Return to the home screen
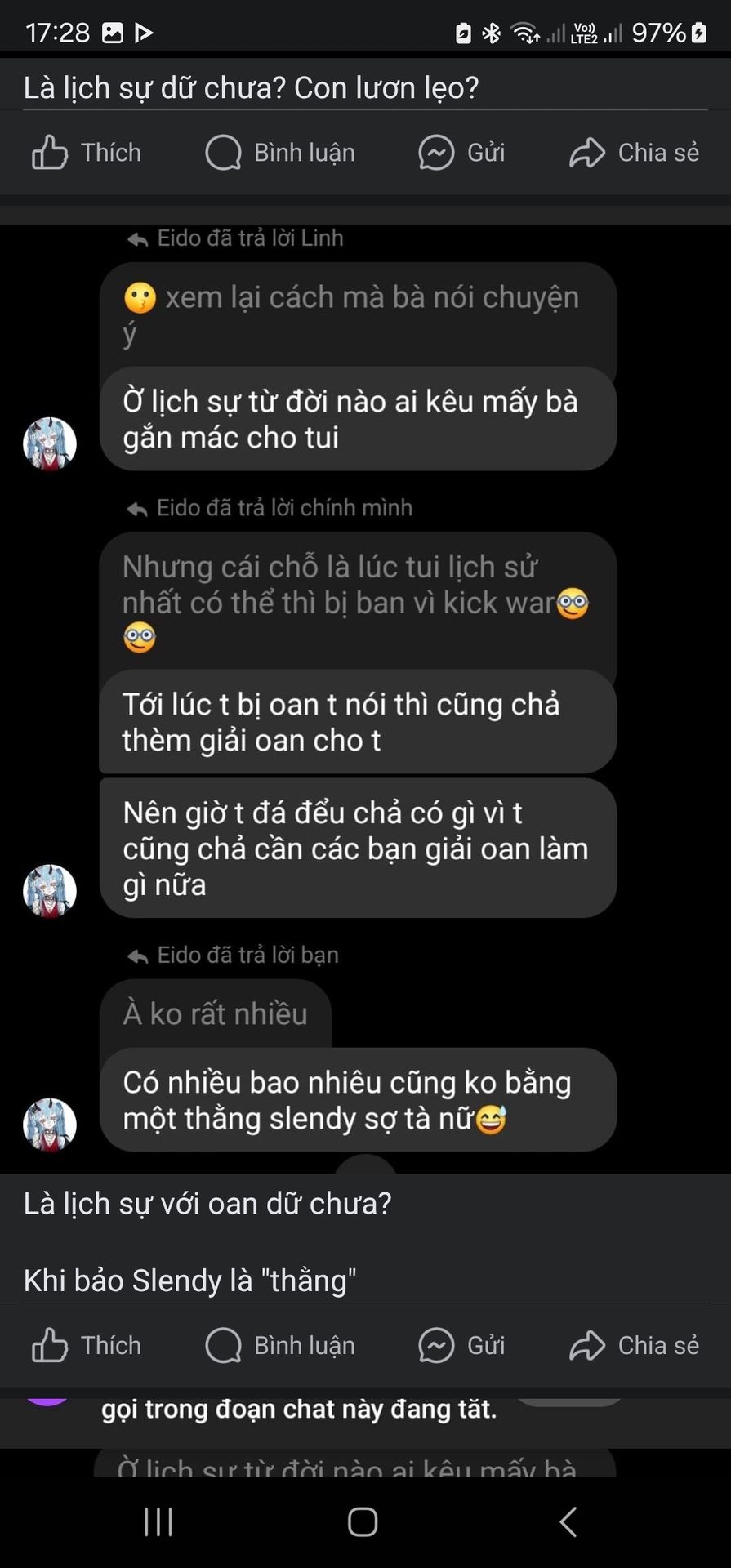 (x=363, y=1521)
